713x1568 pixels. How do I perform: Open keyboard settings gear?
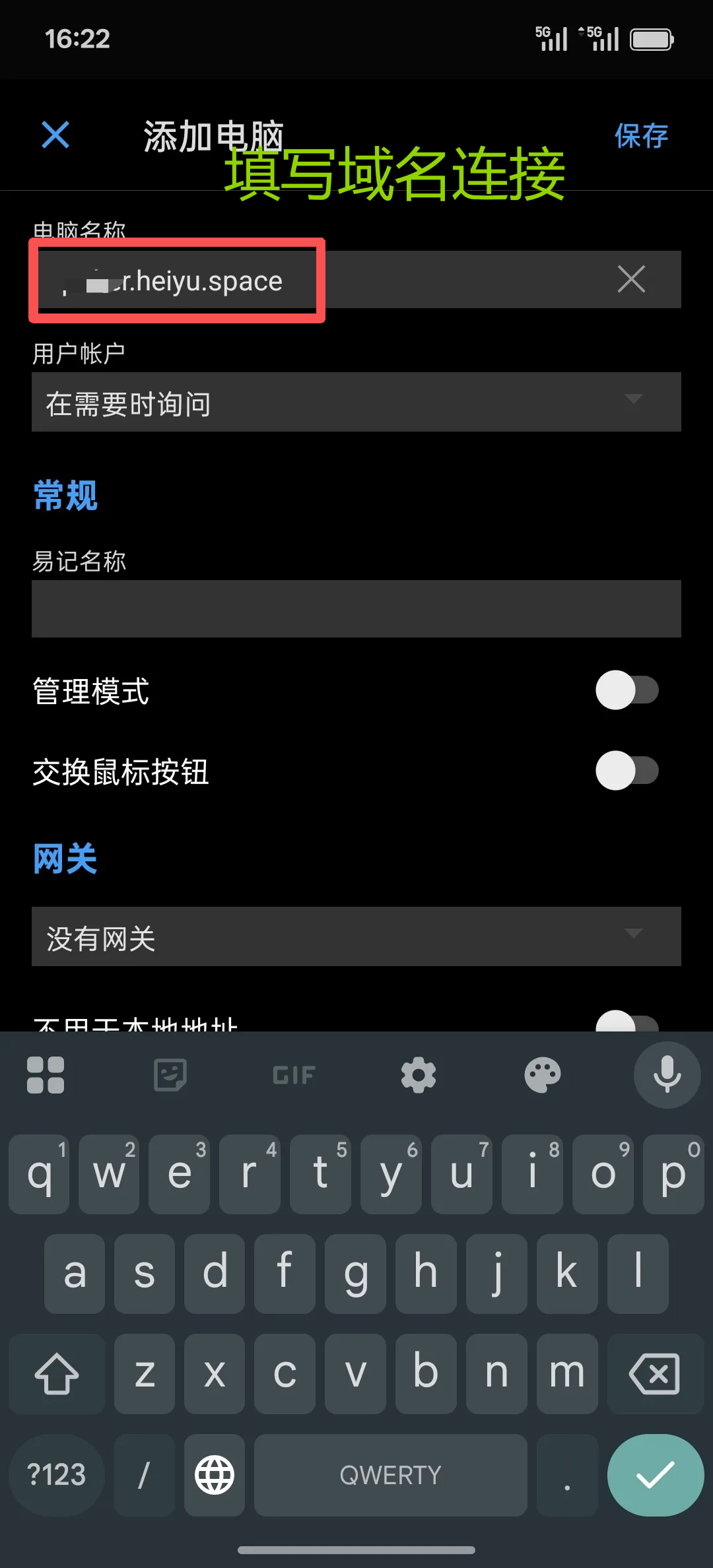tap(419, 1075)
